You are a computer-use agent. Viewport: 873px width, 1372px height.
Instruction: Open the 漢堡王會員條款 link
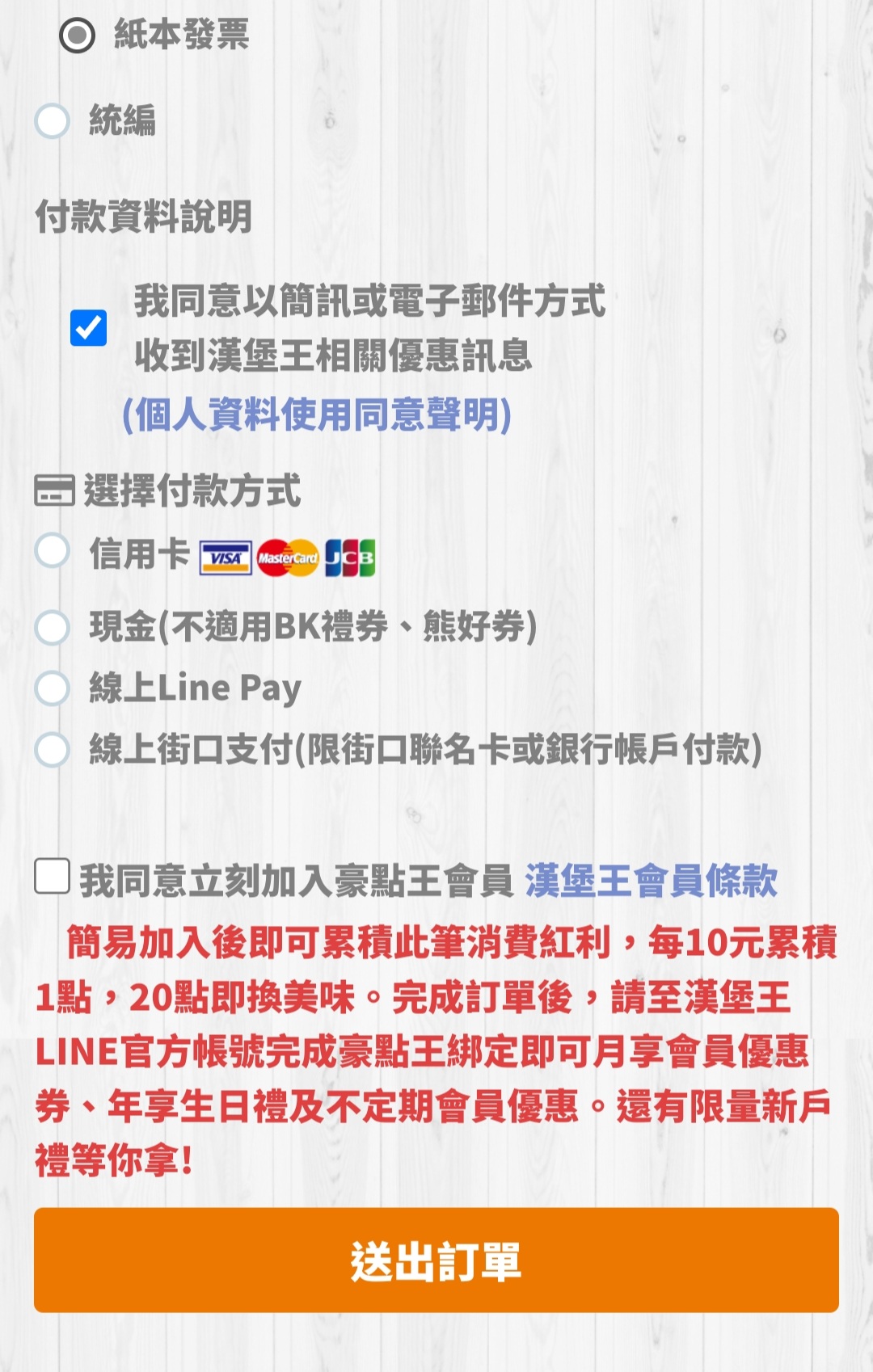point(651,880)
